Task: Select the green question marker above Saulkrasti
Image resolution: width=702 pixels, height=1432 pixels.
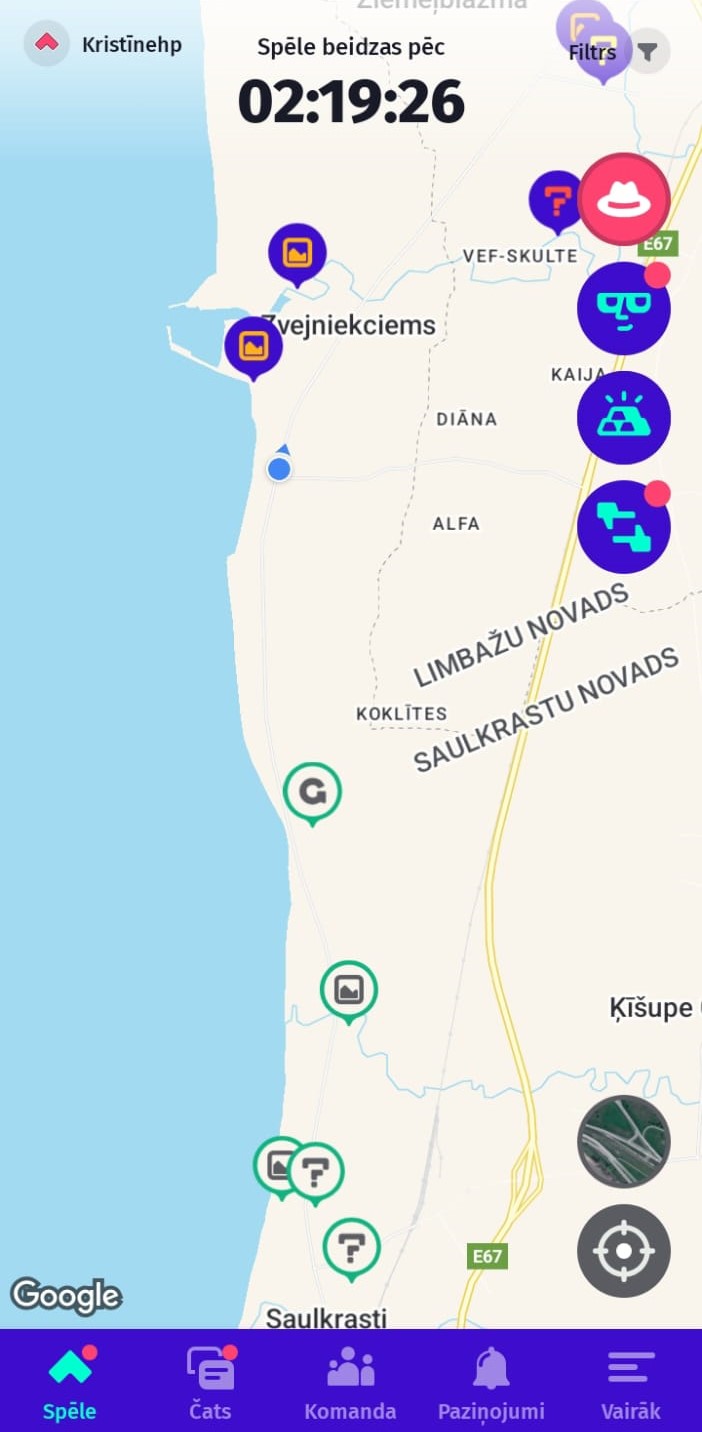Action: point(351,1246)
